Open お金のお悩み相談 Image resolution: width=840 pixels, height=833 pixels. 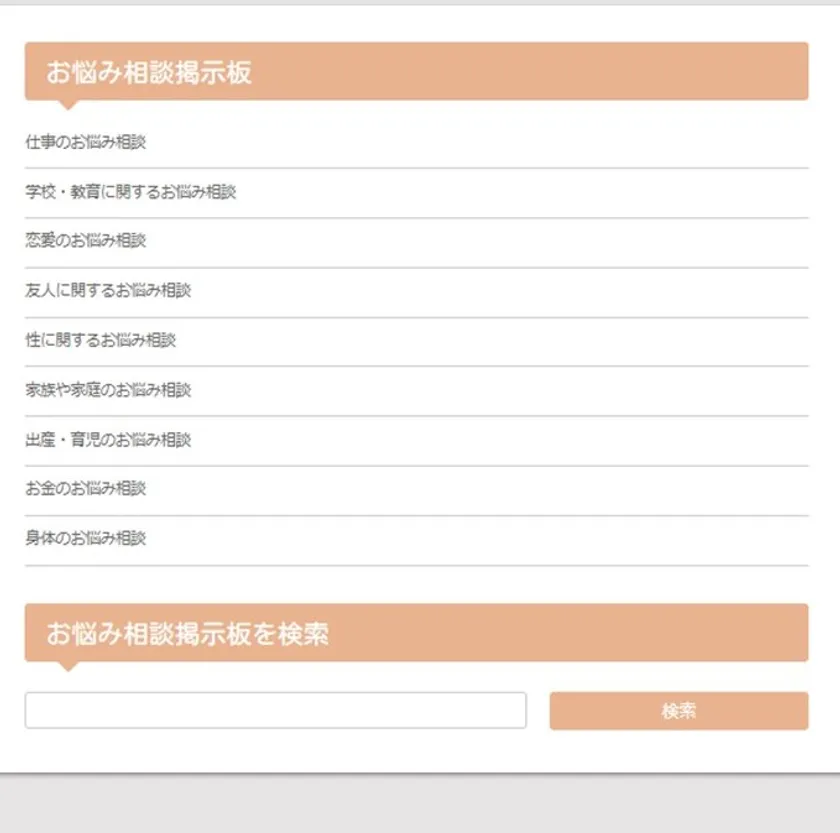(x=86, y=489)
